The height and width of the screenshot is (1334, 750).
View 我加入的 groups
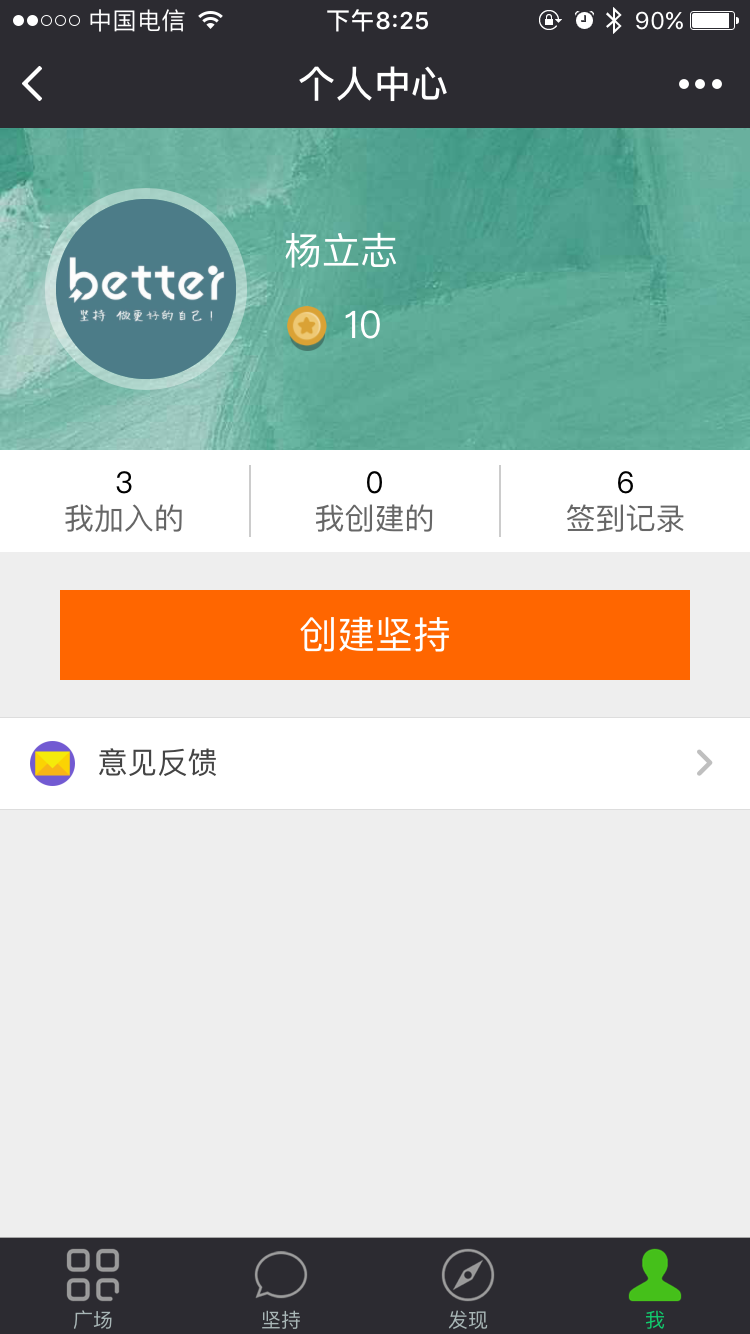124,502
